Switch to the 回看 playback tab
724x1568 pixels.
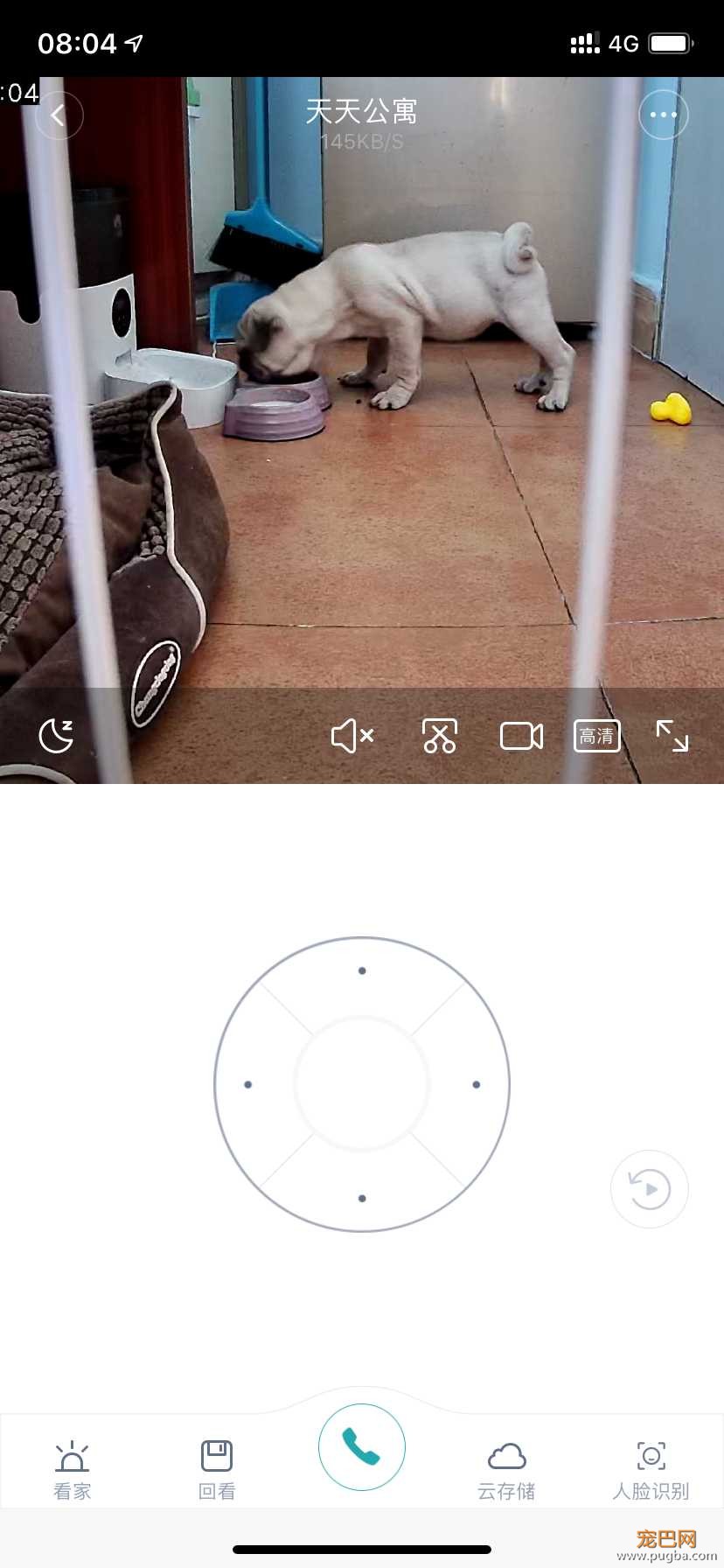217,1469
